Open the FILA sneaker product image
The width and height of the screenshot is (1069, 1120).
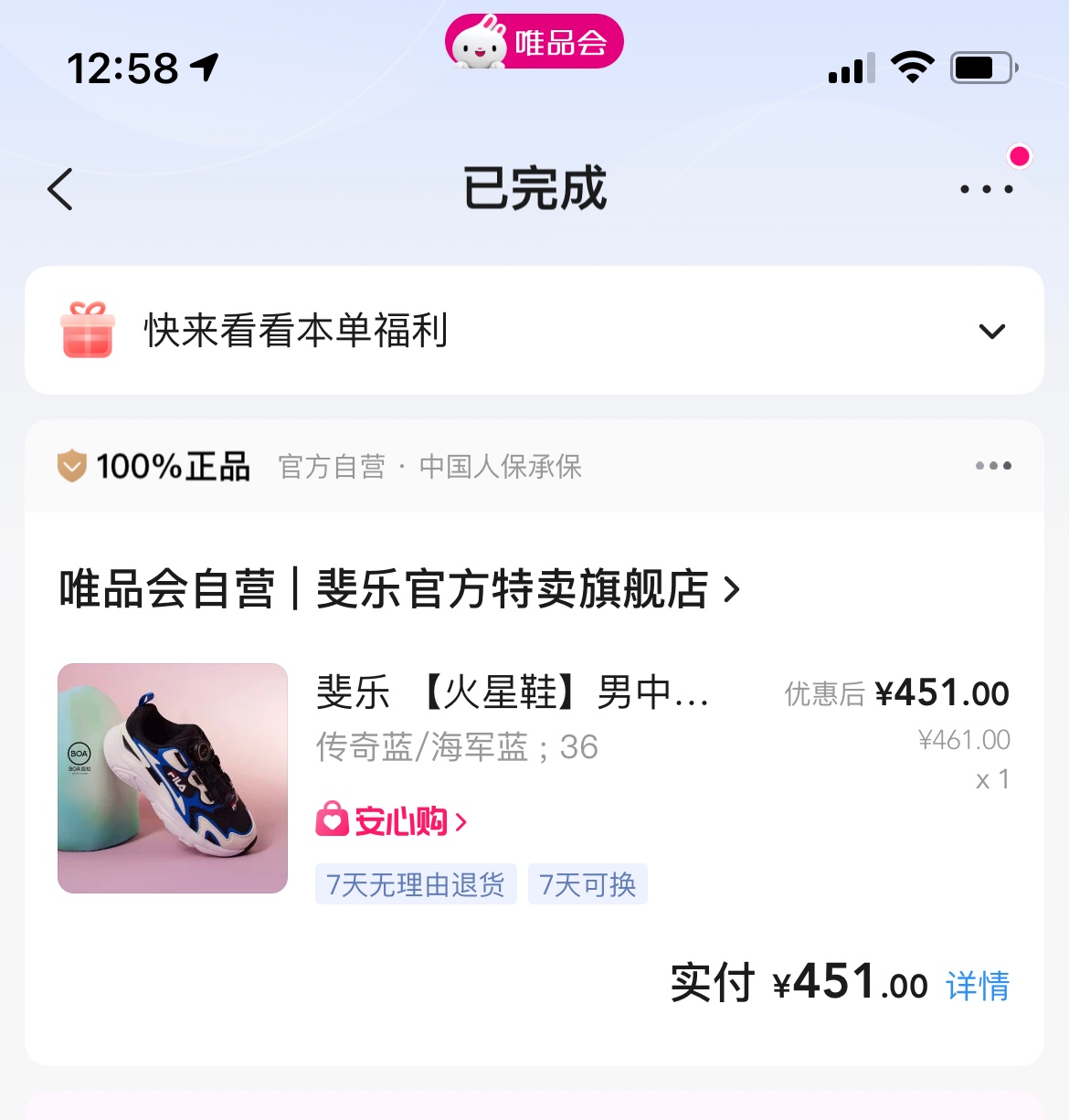click(173, 778)
